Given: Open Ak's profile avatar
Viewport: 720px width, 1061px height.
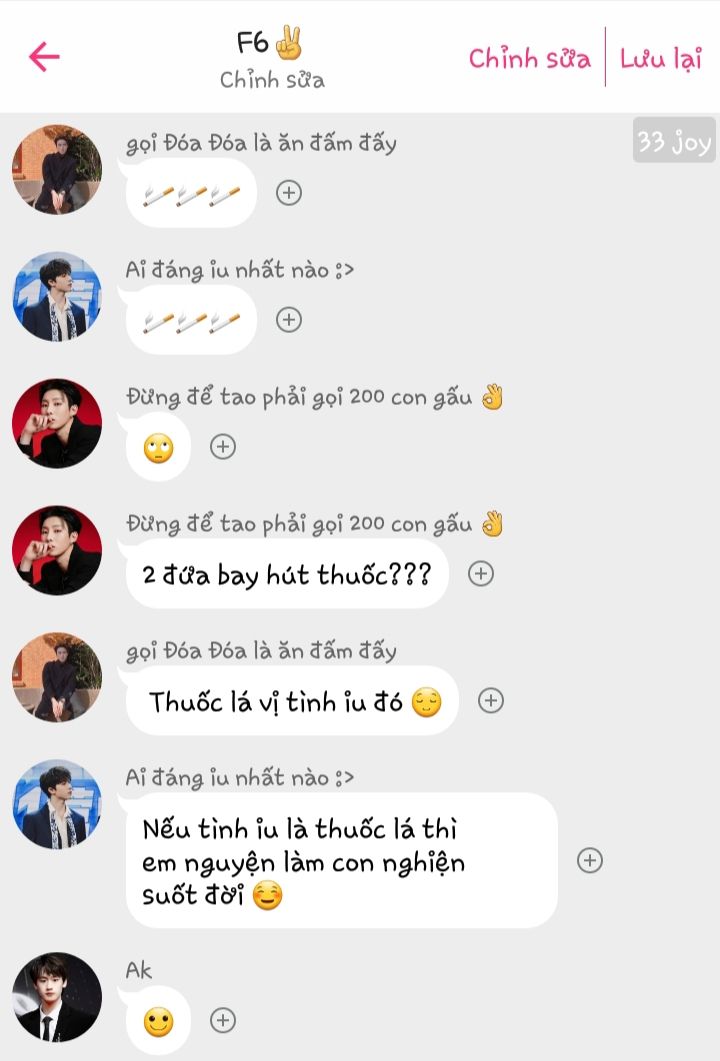Looking at the screenshot, I should click(57, 997).
